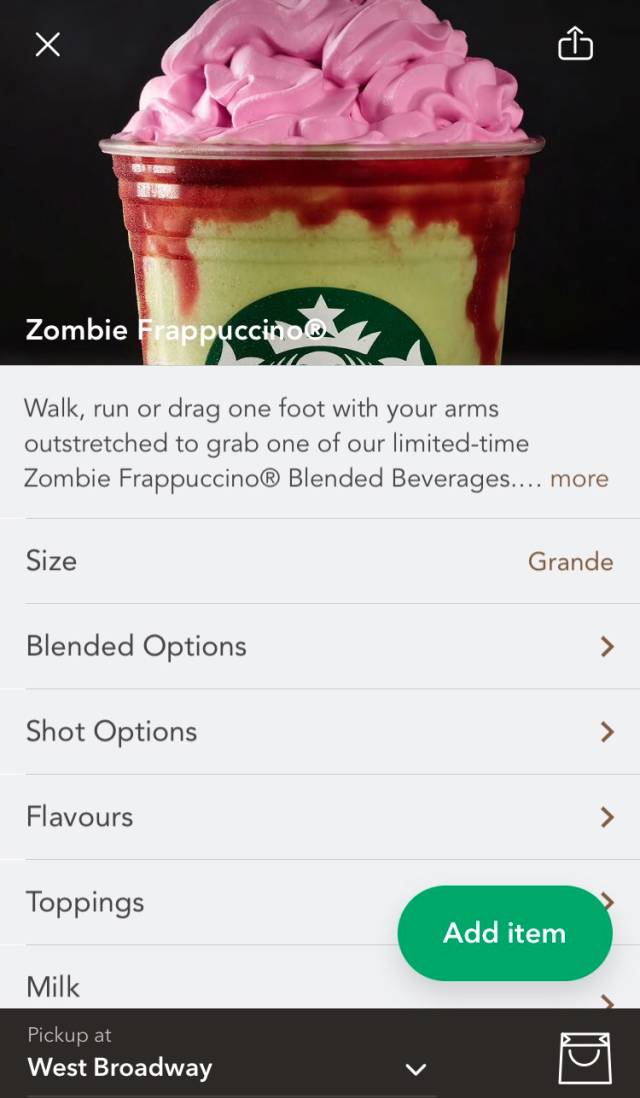
Task: Open the order bag icon
Action: coord(584,1057)
